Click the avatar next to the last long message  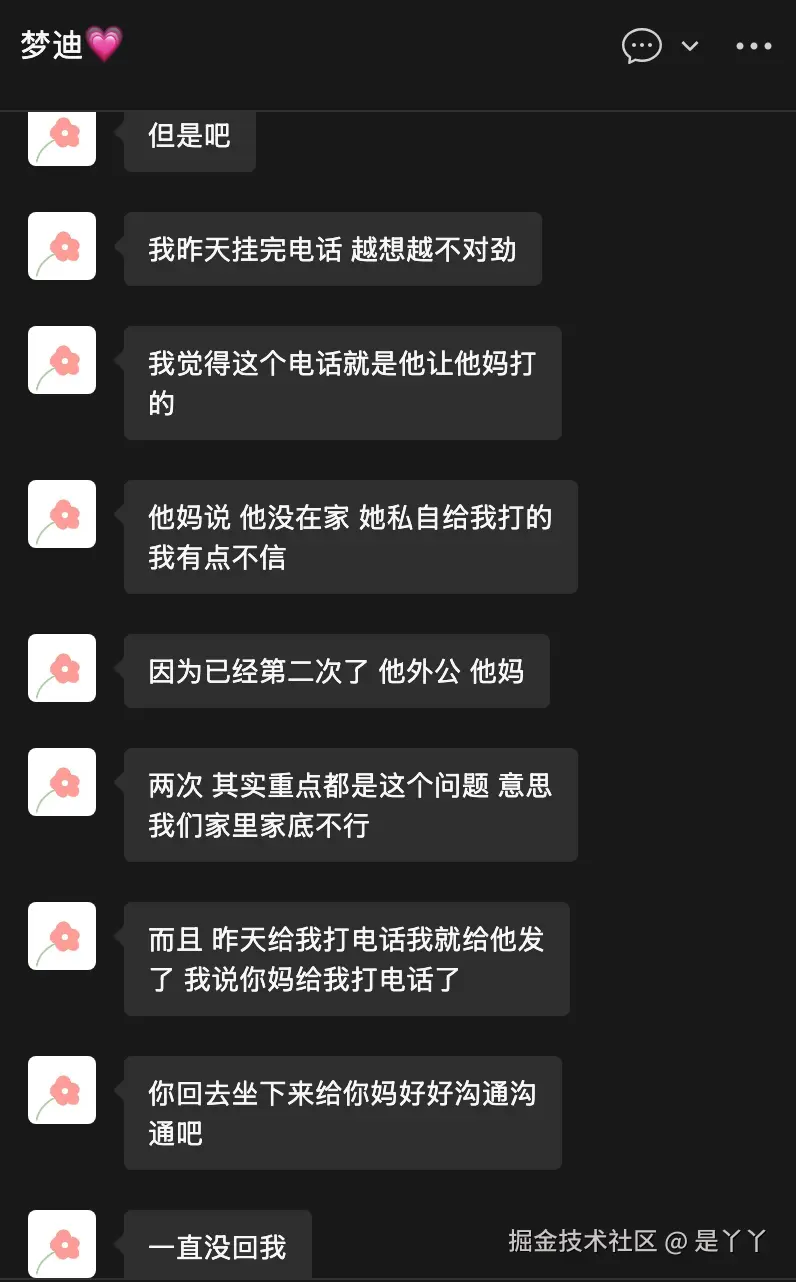pyautogui.click(x=62, y=1090)
